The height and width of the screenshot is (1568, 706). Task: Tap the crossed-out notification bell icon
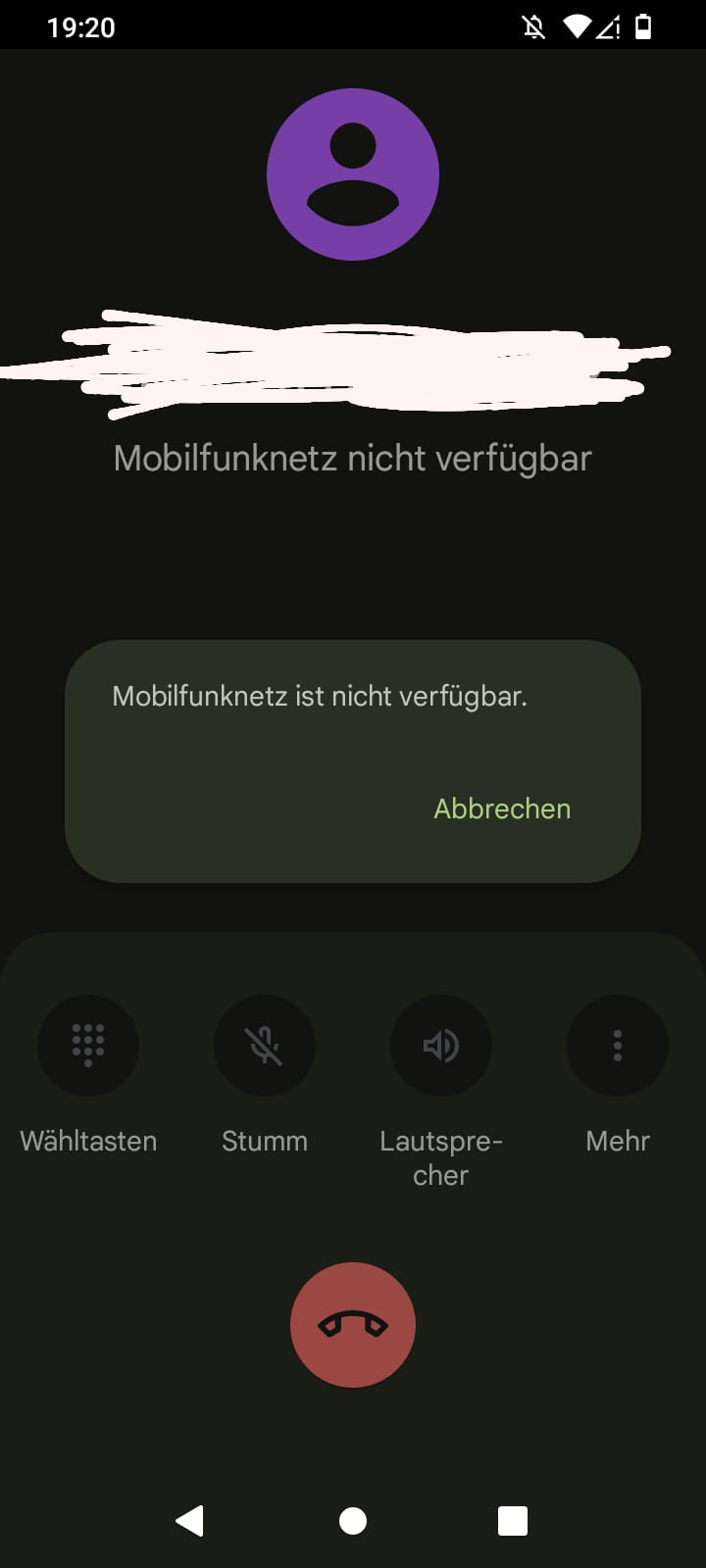tap(530, 26)
